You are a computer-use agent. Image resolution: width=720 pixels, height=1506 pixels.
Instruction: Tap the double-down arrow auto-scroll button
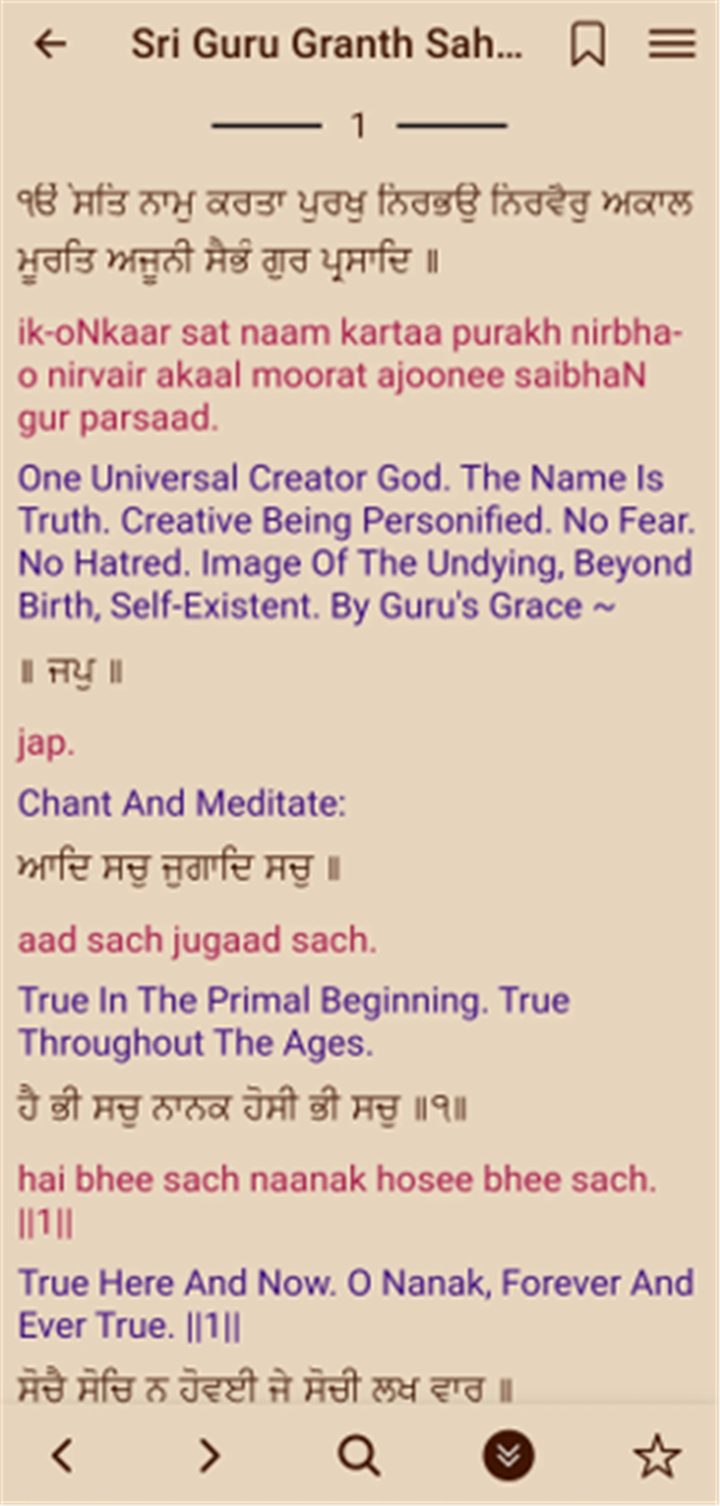(x=509, y=1455)
